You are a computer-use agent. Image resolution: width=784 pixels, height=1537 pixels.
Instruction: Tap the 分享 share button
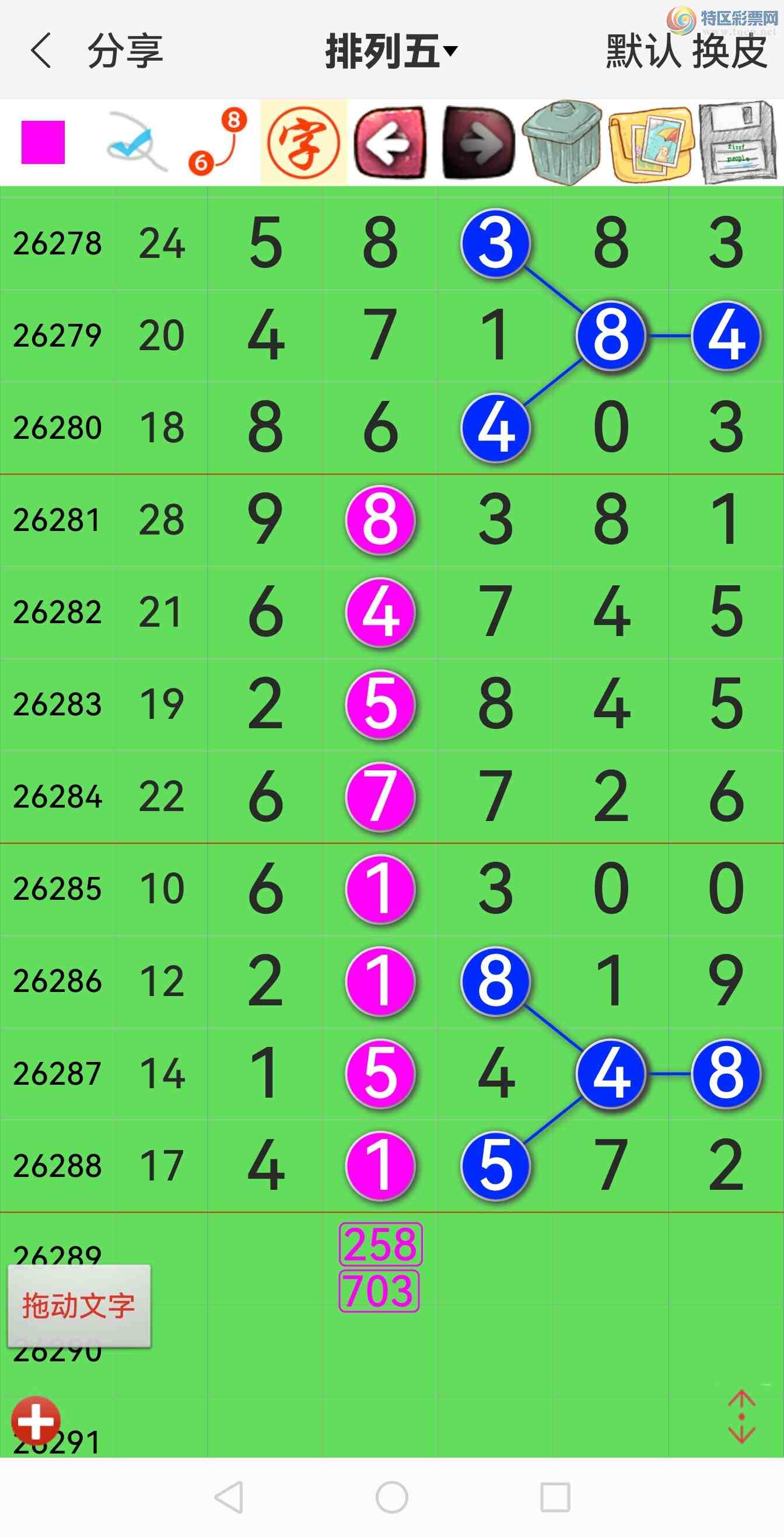click(125, 51)
